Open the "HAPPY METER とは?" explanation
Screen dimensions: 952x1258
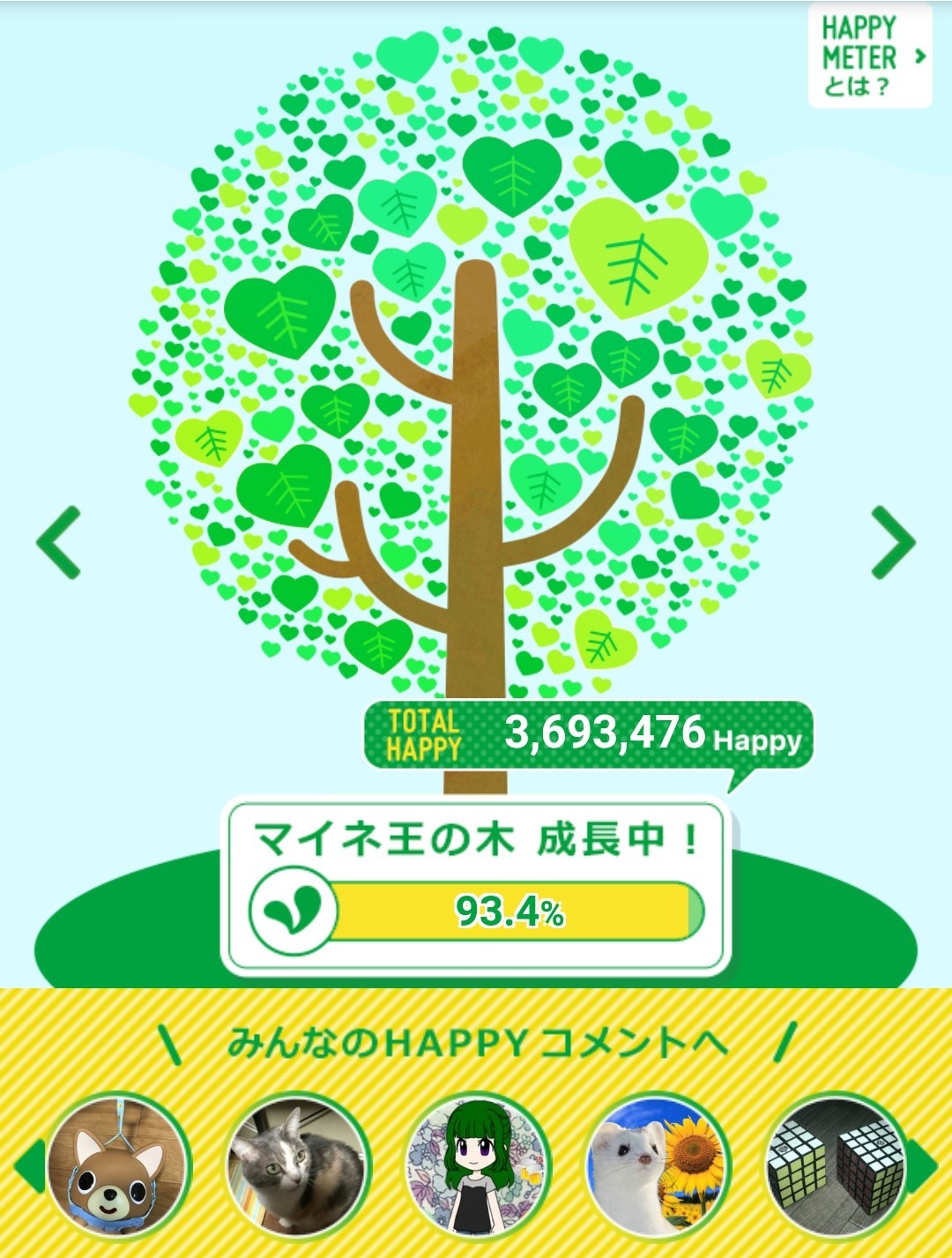[870, 56]
